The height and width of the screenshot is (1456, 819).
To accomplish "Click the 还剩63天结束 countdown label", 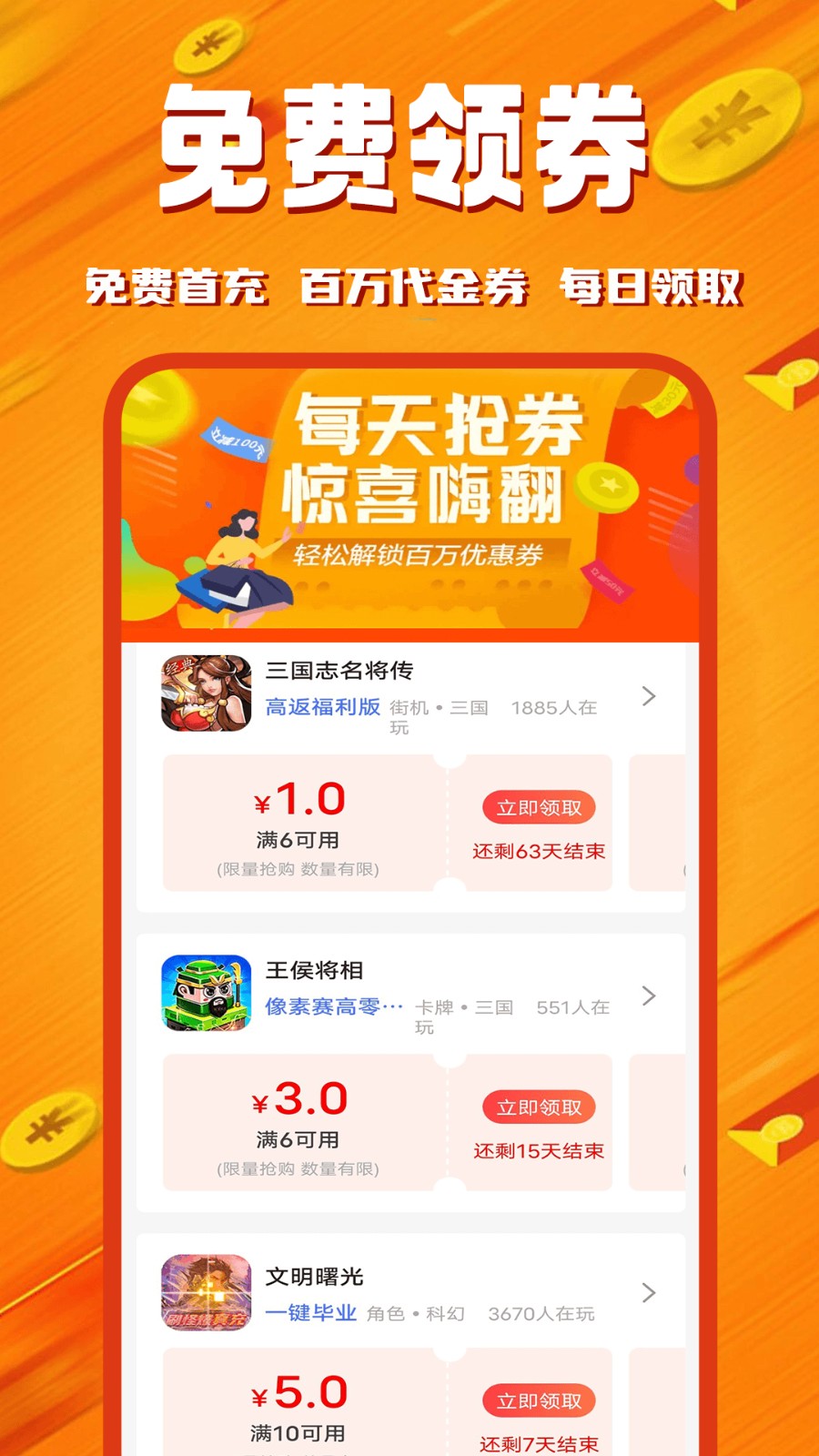I will 538,851.
